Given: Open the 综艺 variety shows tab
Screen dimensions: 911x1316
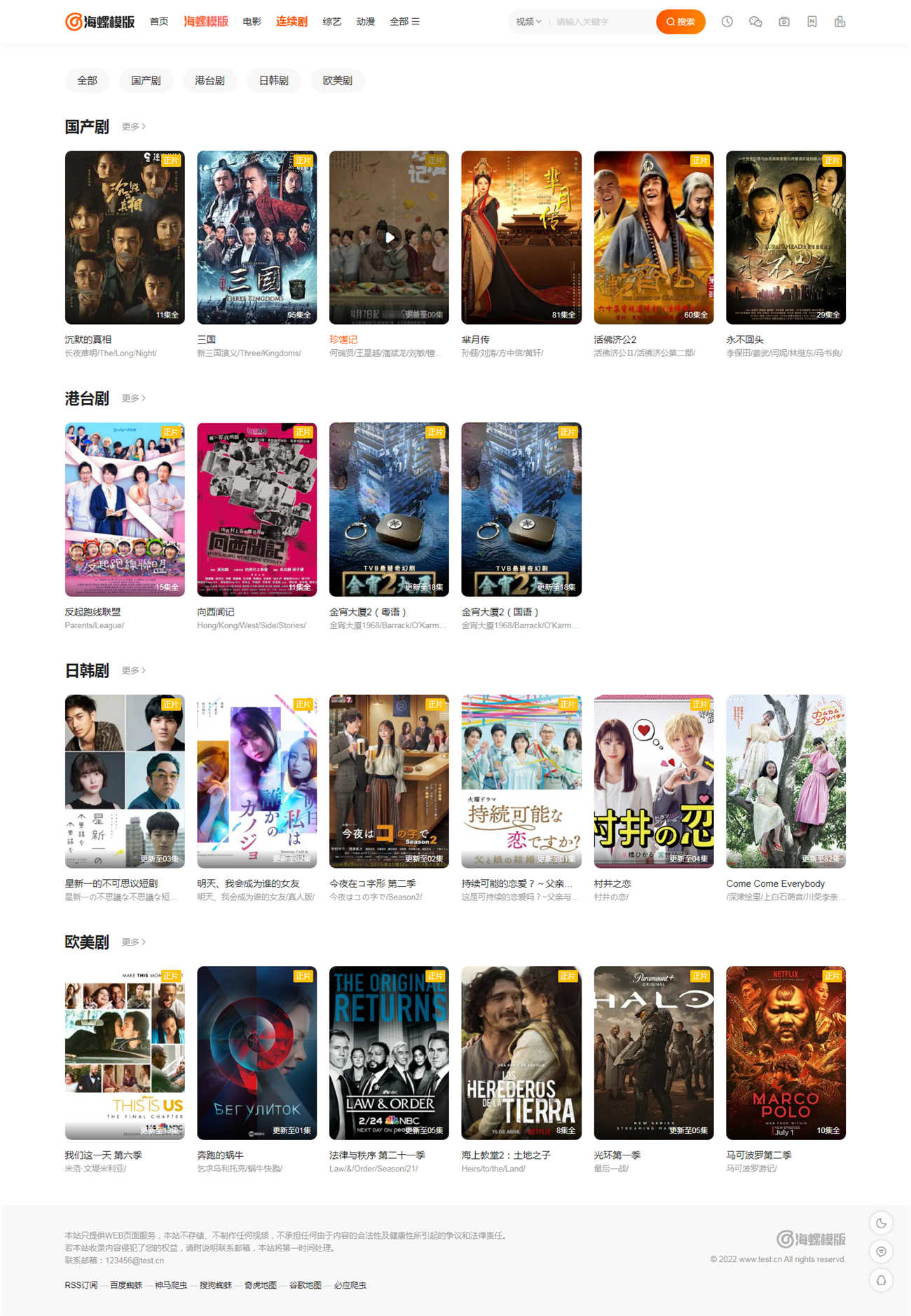Looking at the screenshot, I should [331, 22].
